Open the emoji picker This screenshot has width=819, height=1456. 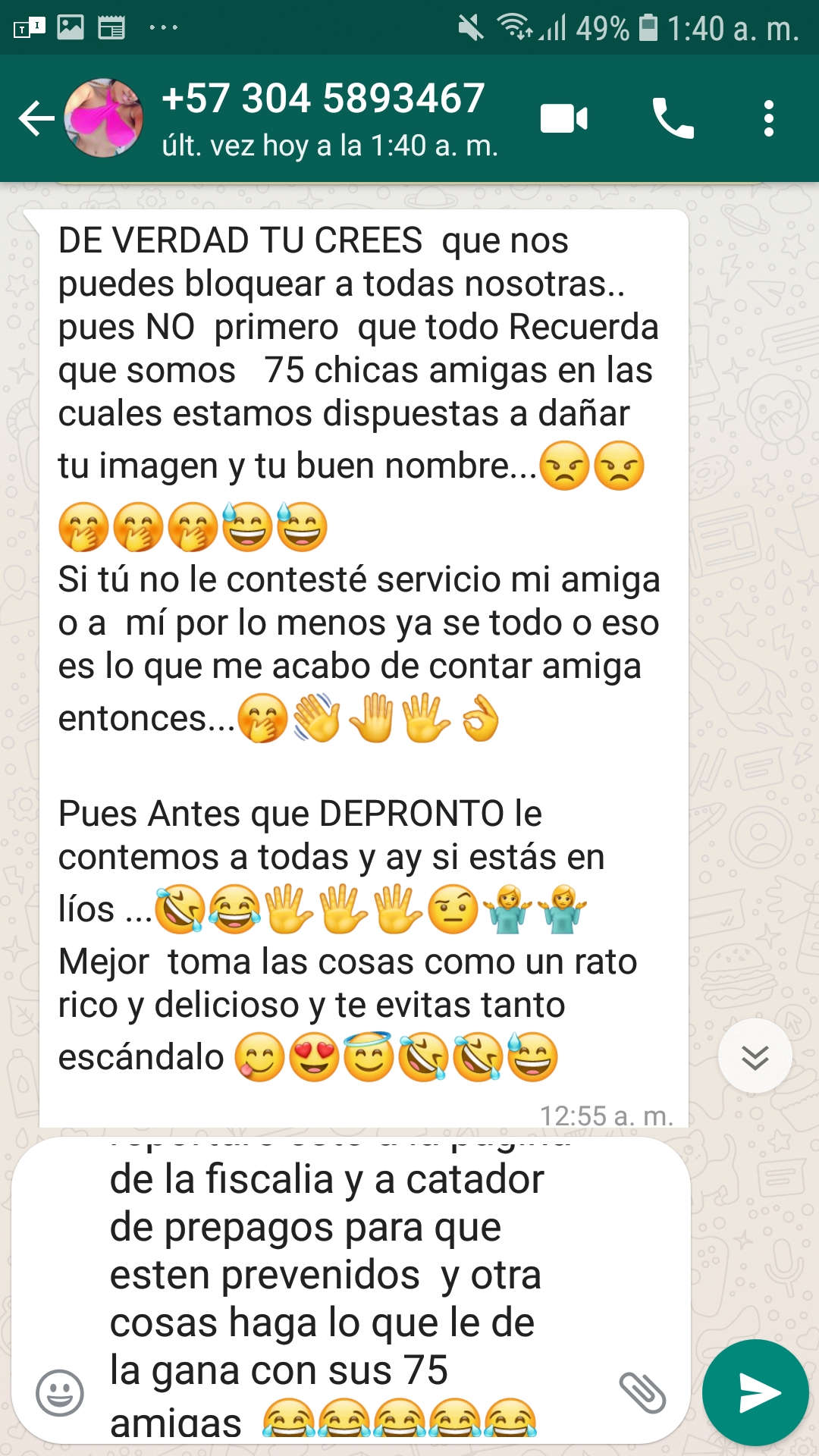pyautogui.click(x=60, y=1393)
